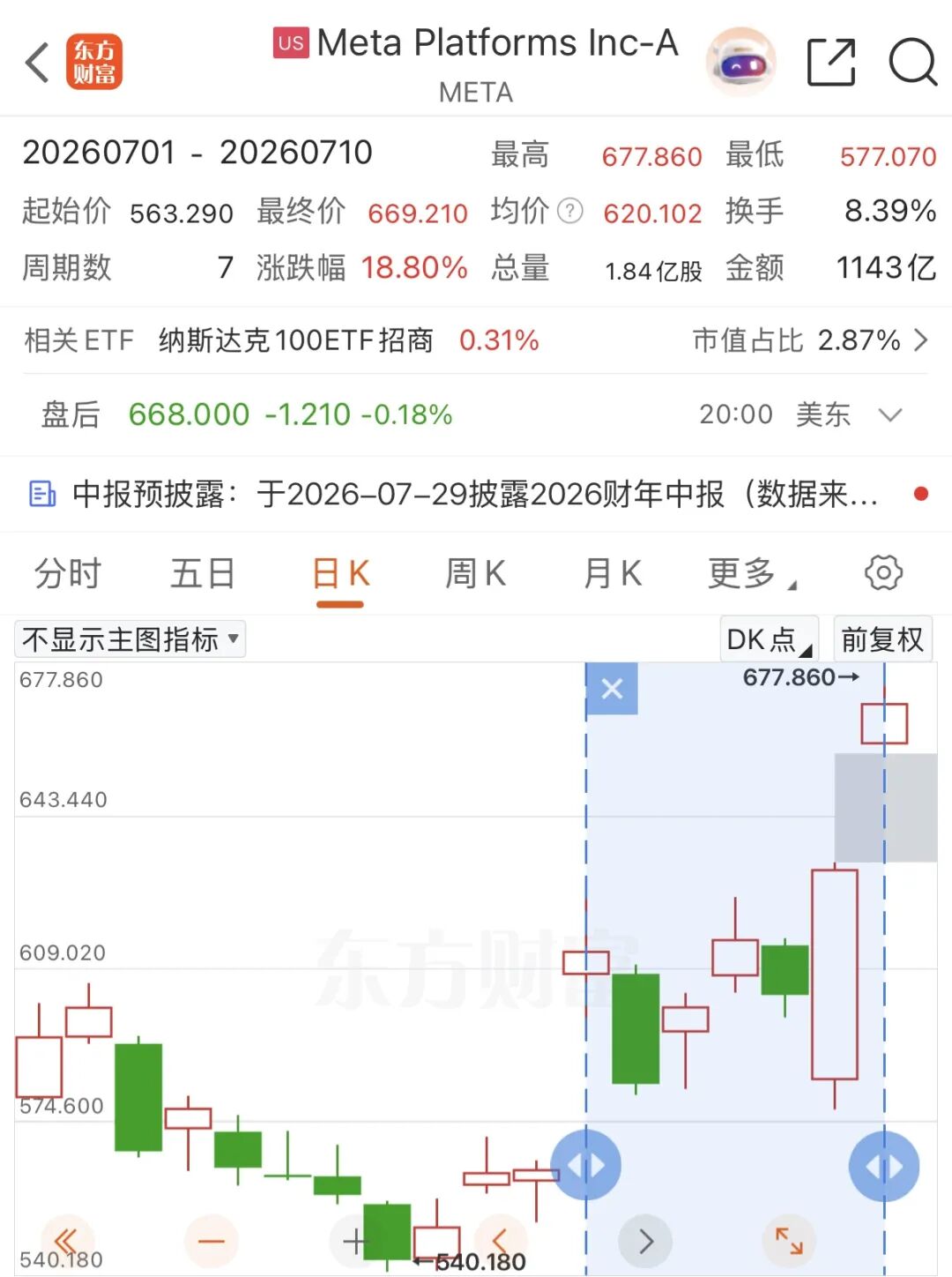Open 不显示主图指标 indicator dropdown

point(130,639)
